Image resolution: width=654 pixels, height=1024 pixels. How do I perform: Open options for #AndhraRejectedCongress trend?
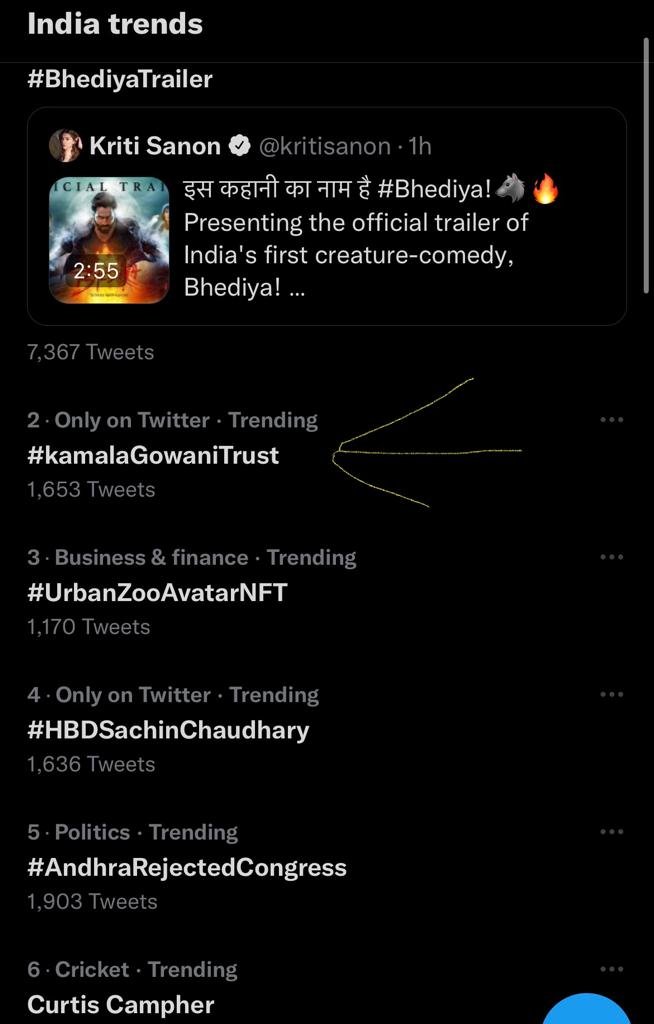pos(611,831)
